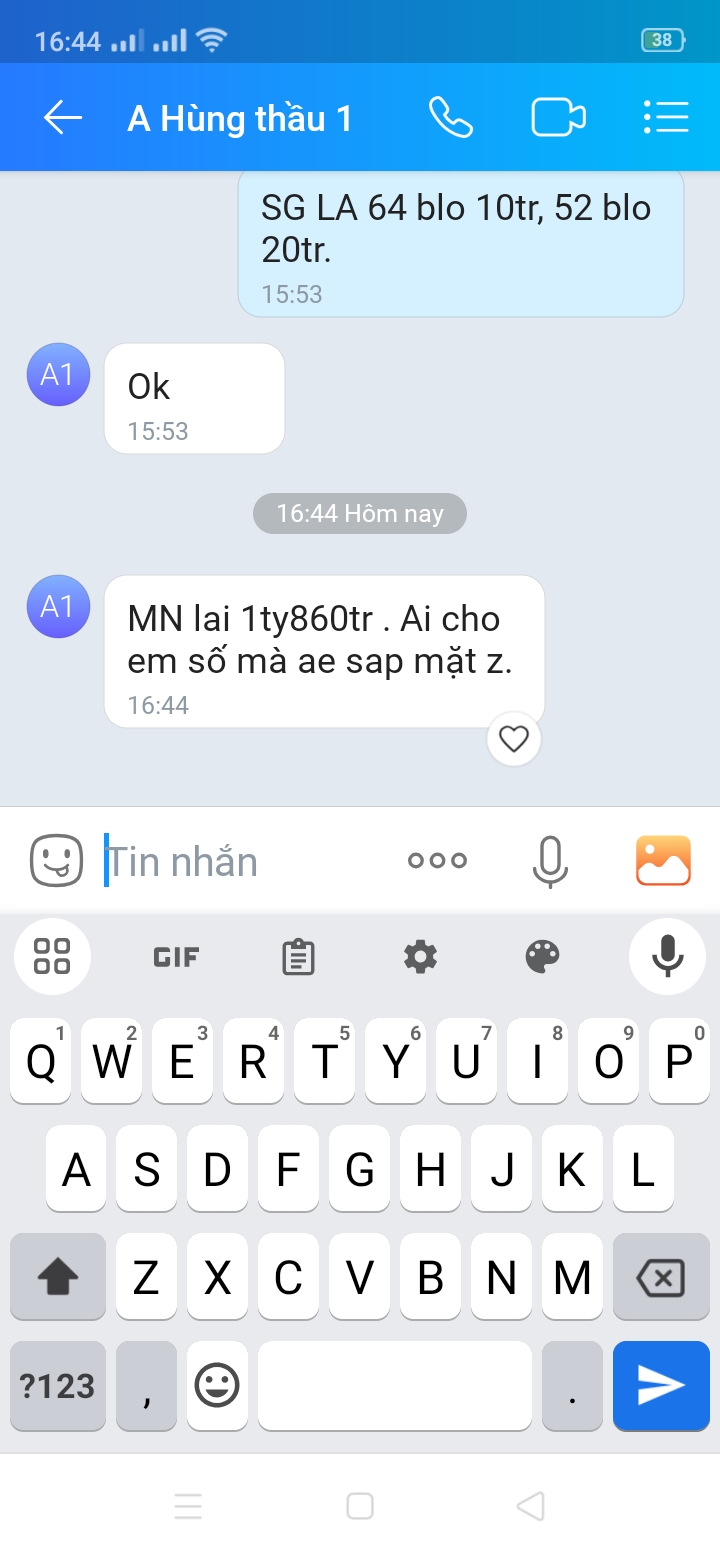Open more attachment options

(x=437, y=860)
